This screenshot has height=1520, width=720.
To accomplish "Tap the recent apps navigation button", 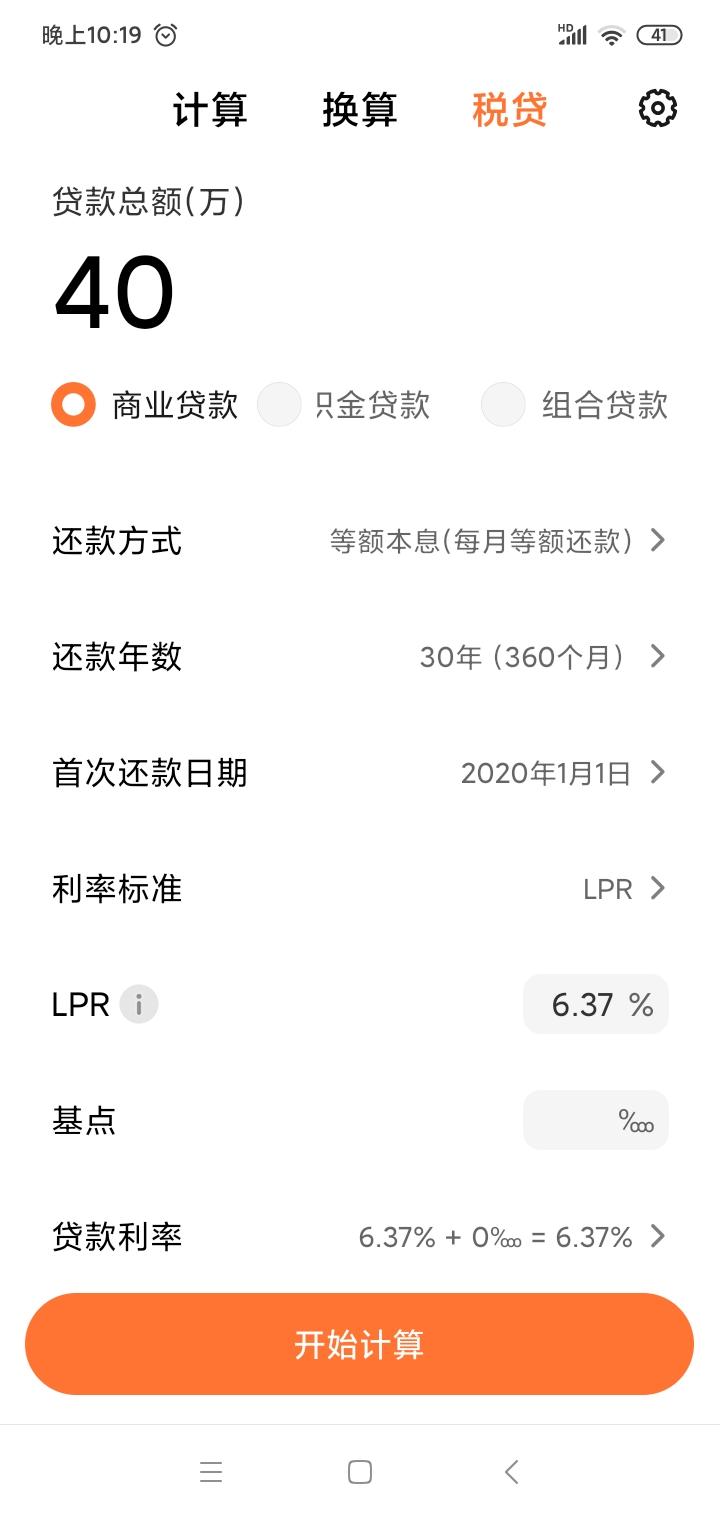I will pos(211,1471).
